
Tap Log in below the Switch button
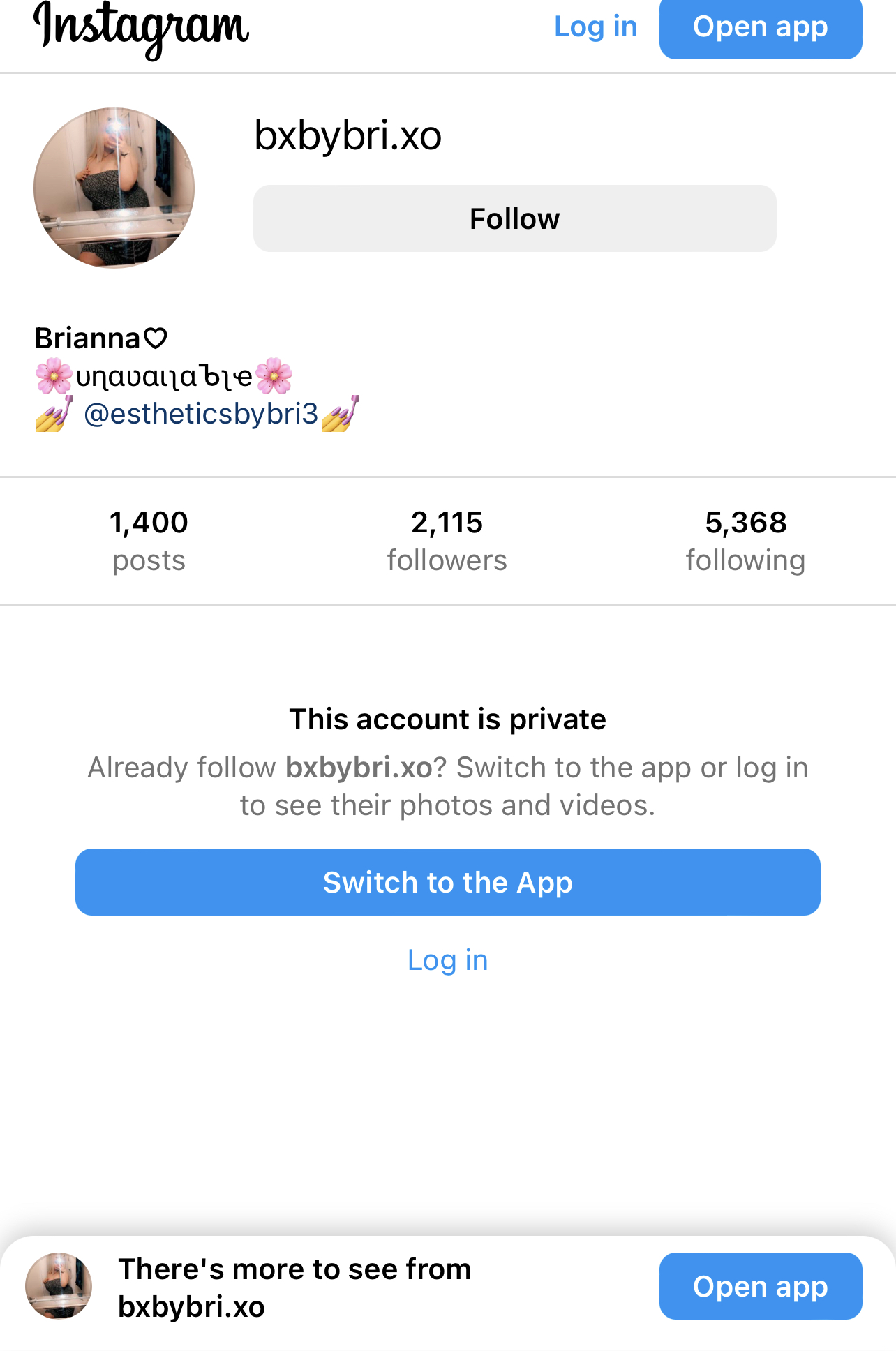447,960
